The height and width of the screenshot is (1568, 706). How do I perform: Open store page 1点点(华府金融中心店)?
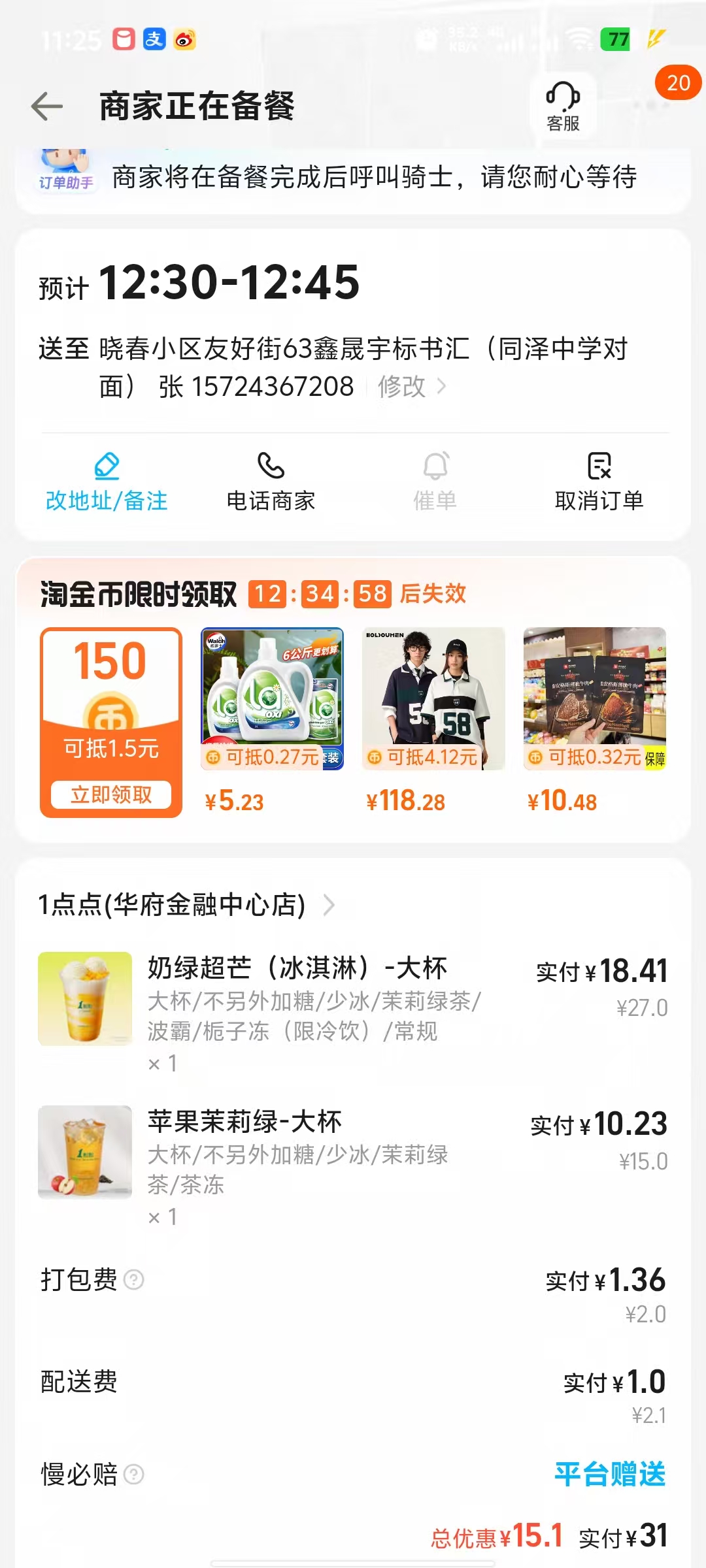(186, 905)
